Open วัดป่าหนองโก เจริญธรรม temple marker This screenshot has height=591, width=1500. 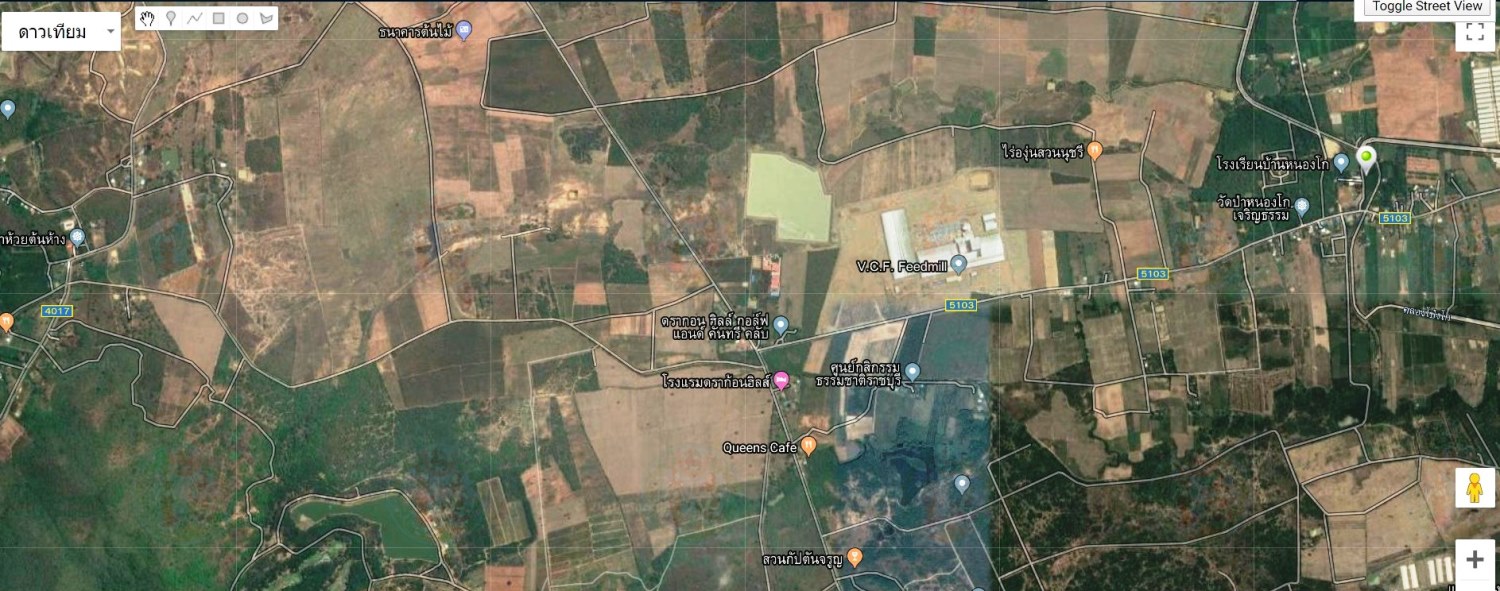point(1301,208)
